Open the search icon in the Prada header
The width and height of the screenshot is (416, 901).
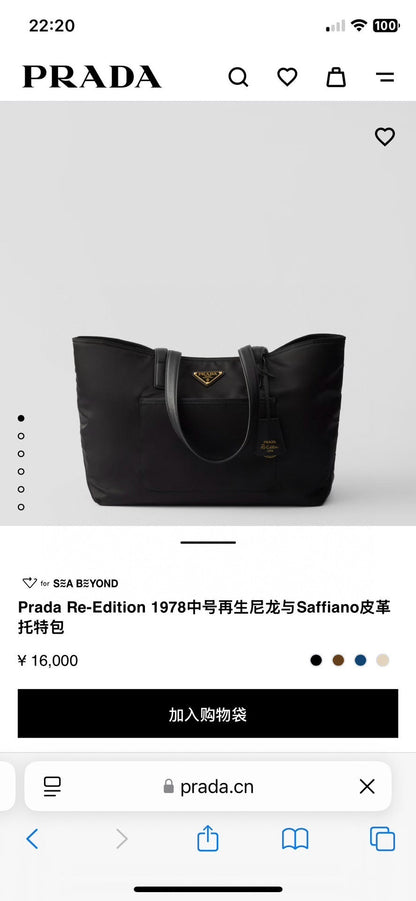point(238,77)
